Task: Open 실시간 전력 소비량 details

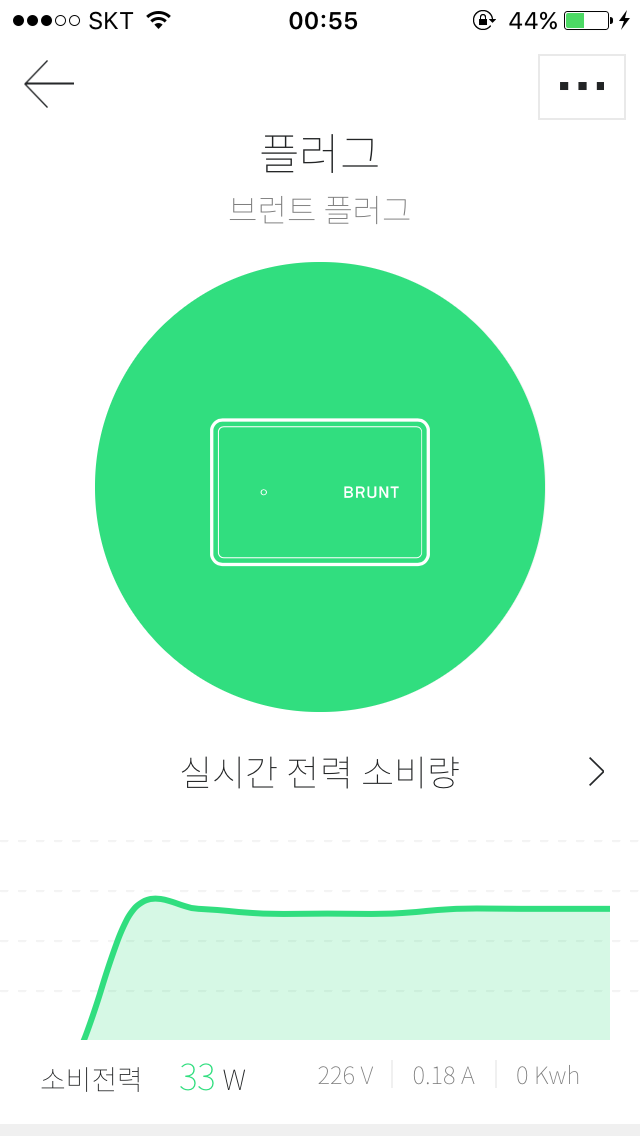Action: coord(320,773)
